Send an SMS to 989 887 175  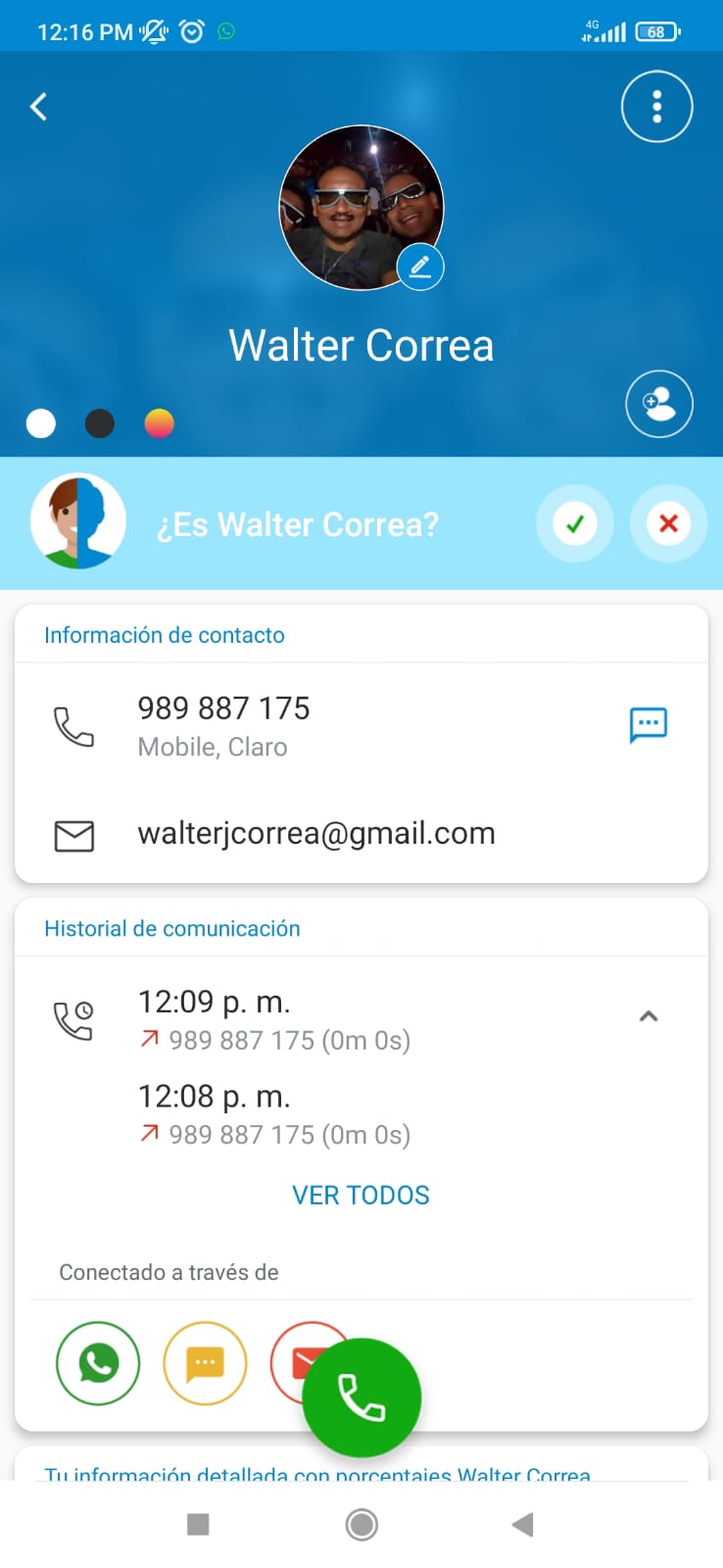649,725
